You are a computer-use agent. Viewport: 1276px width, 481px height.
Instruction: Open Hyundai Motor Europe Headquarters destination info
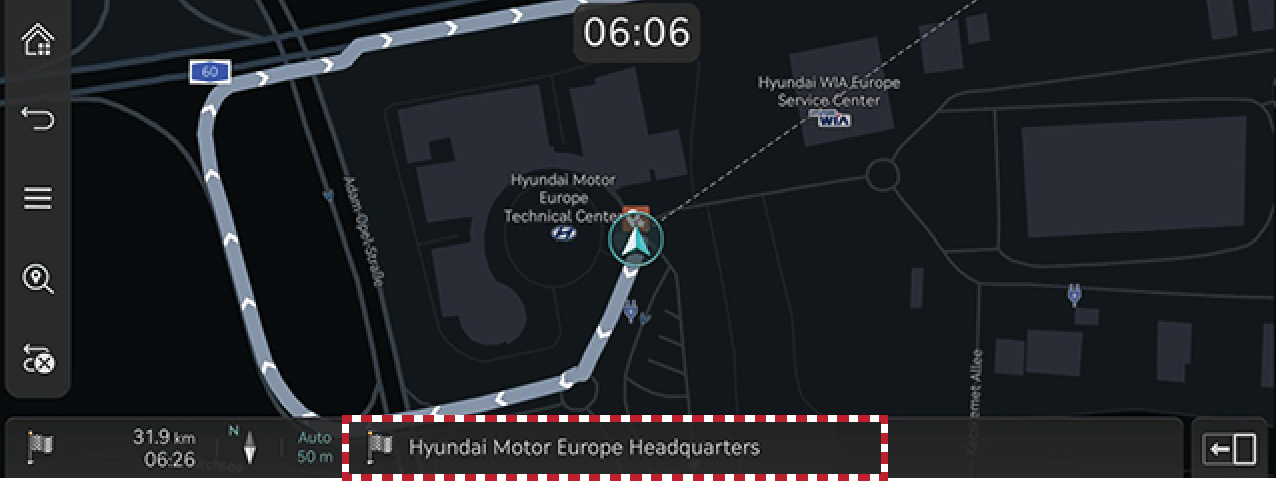click(614, 447)
